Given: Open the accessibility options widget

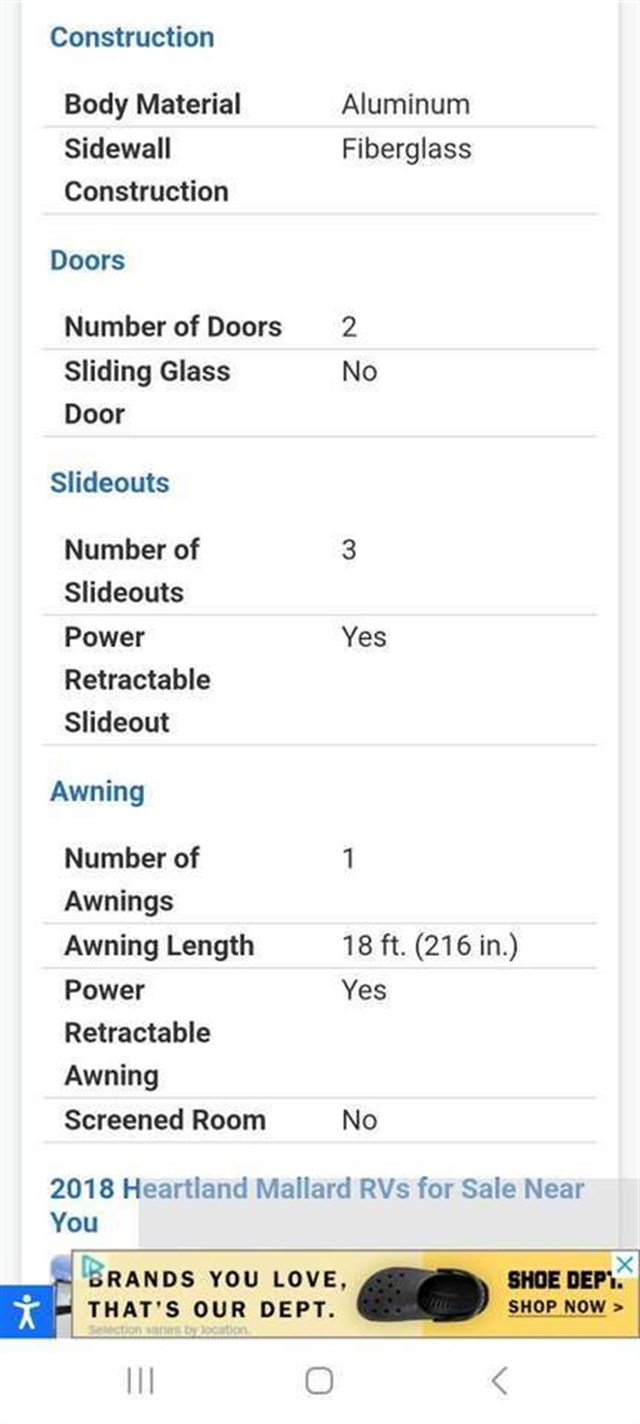Looking at the screenshot, I should click(26, 1311).
